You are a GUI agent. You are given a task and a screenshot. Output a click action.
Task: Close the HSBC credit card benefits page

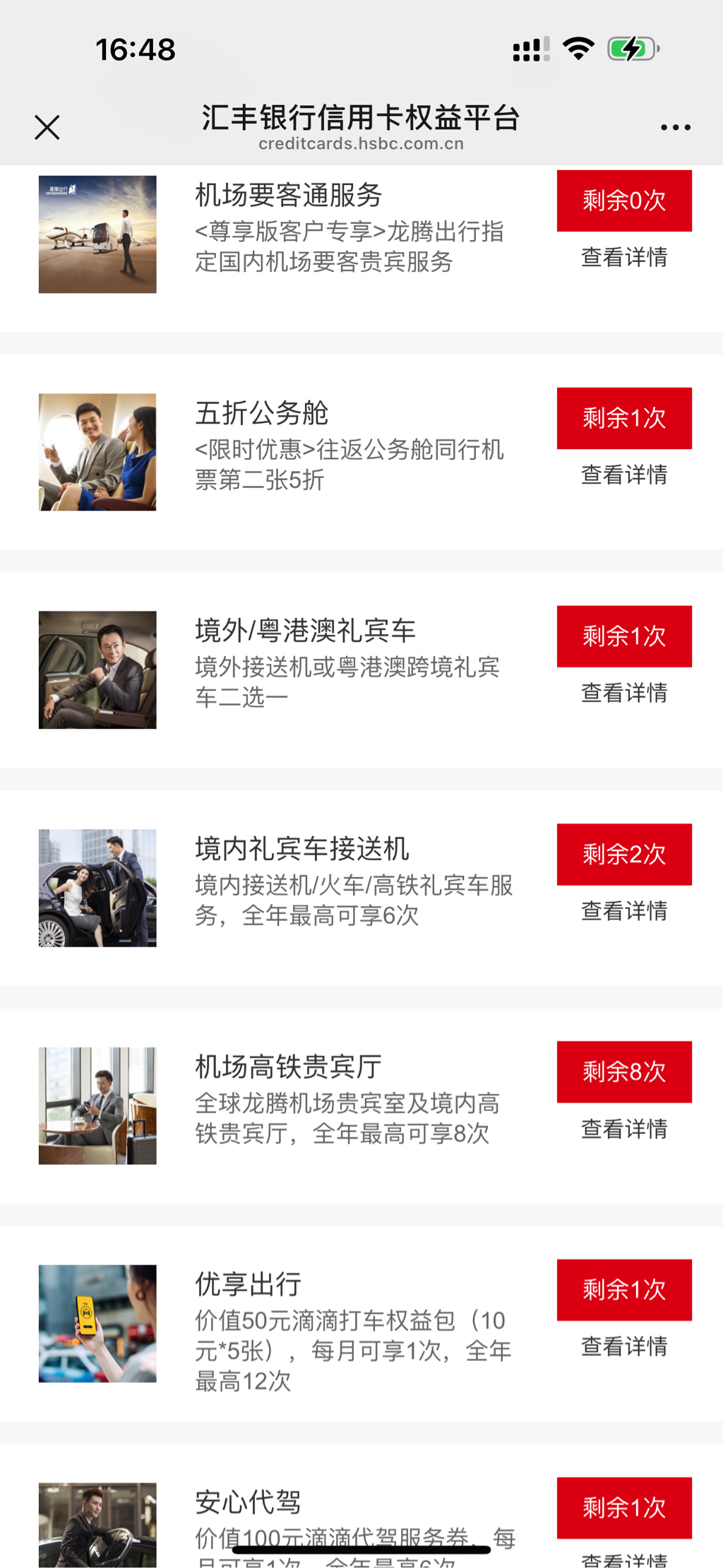47,128
